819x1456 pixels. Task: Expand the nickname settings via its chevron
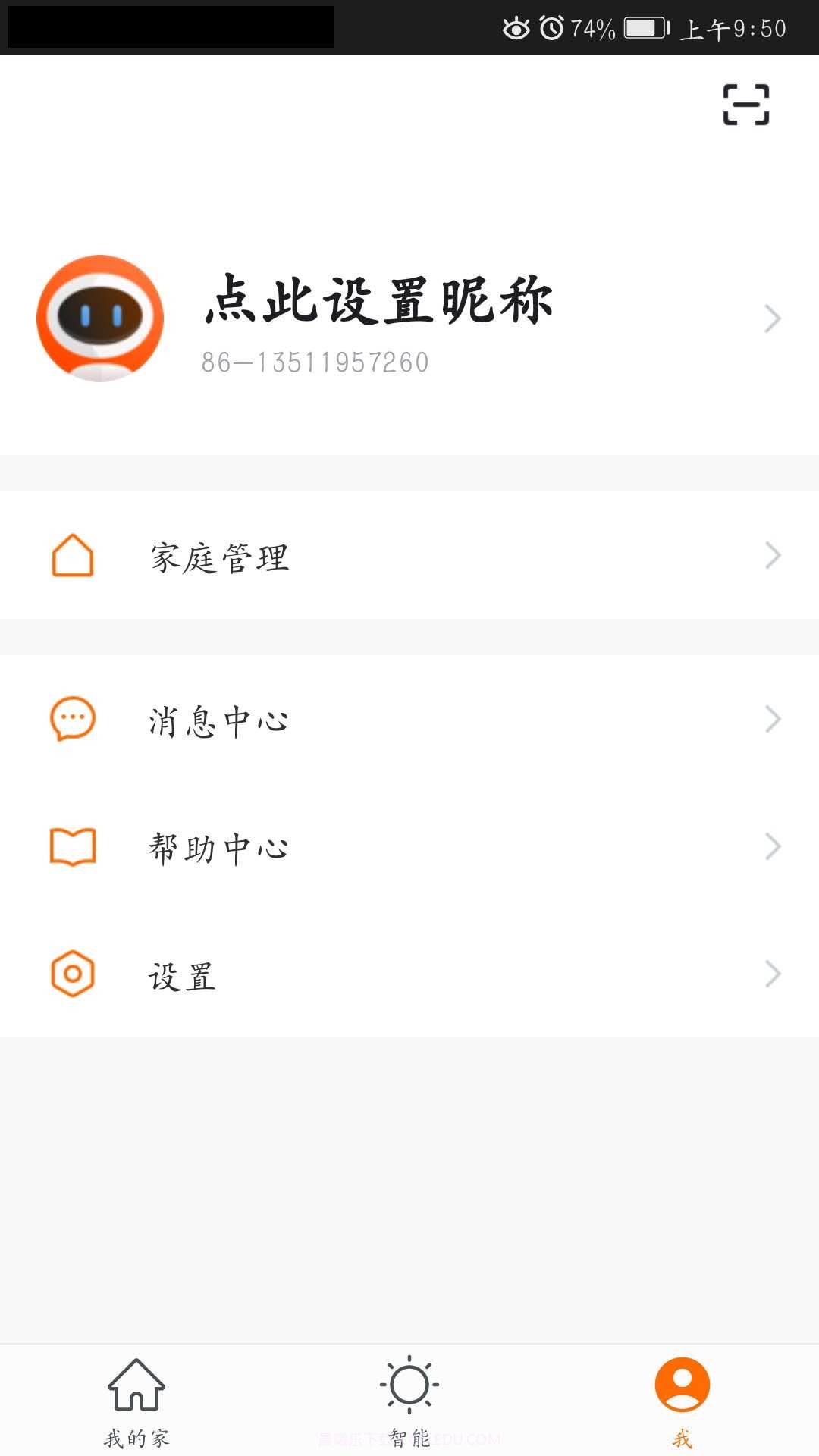point(772,318)
